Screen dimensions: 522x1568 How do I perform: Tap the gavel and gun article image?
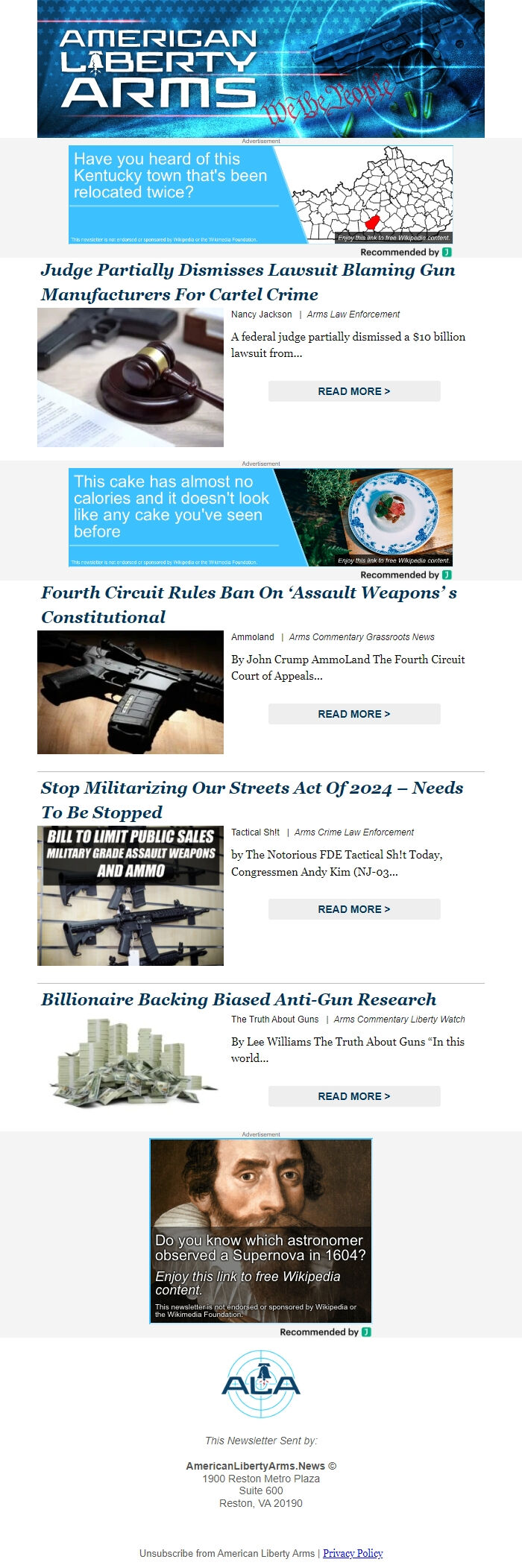(x=130, y=377)
